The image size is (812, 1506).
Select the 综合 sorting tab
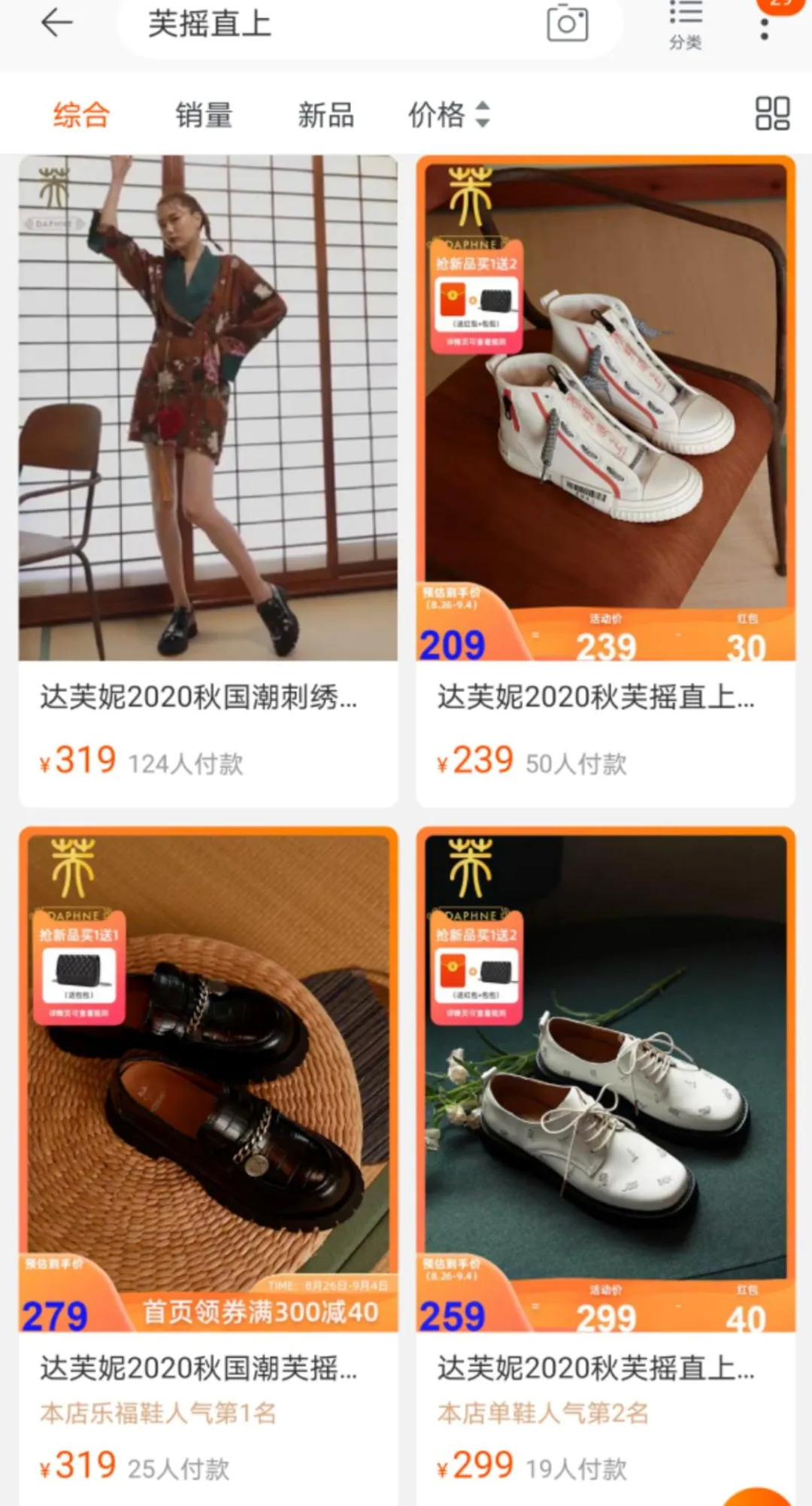[x=81, y=115]
